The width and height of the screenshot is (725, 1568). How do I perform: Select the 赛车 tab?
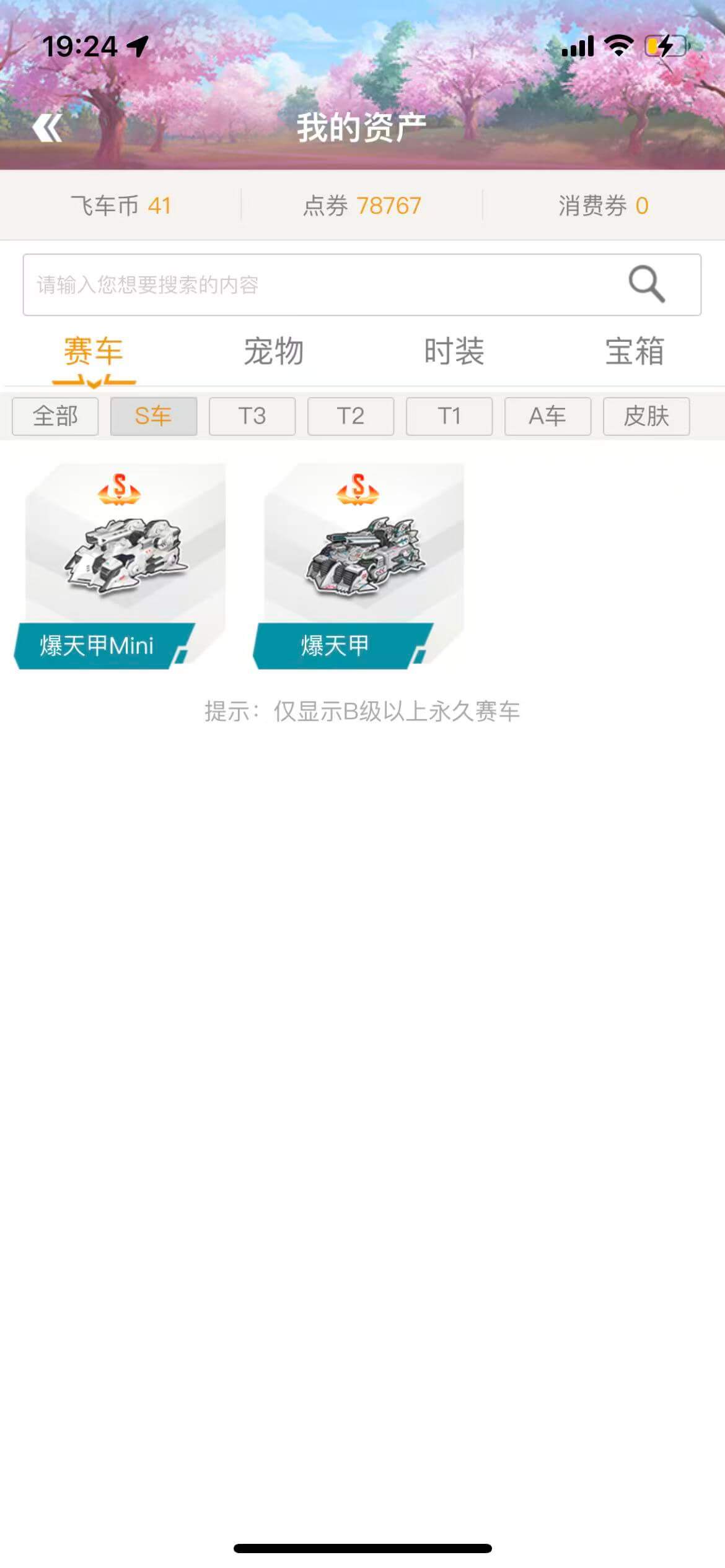[x=94, y=352]
